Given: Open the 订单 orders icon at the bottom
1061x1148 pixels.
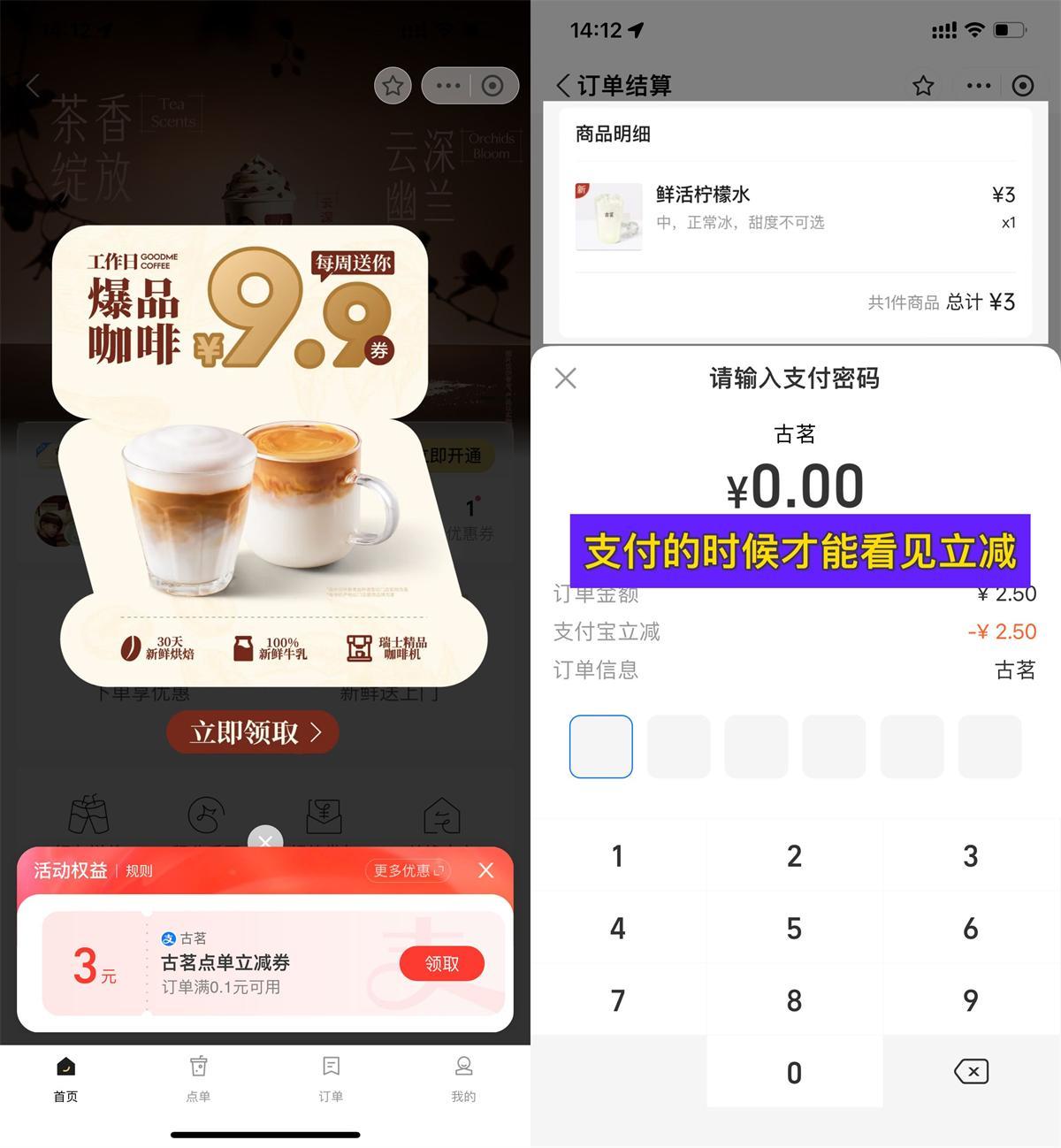Looking at the screenshot, I should point(331,1077).
